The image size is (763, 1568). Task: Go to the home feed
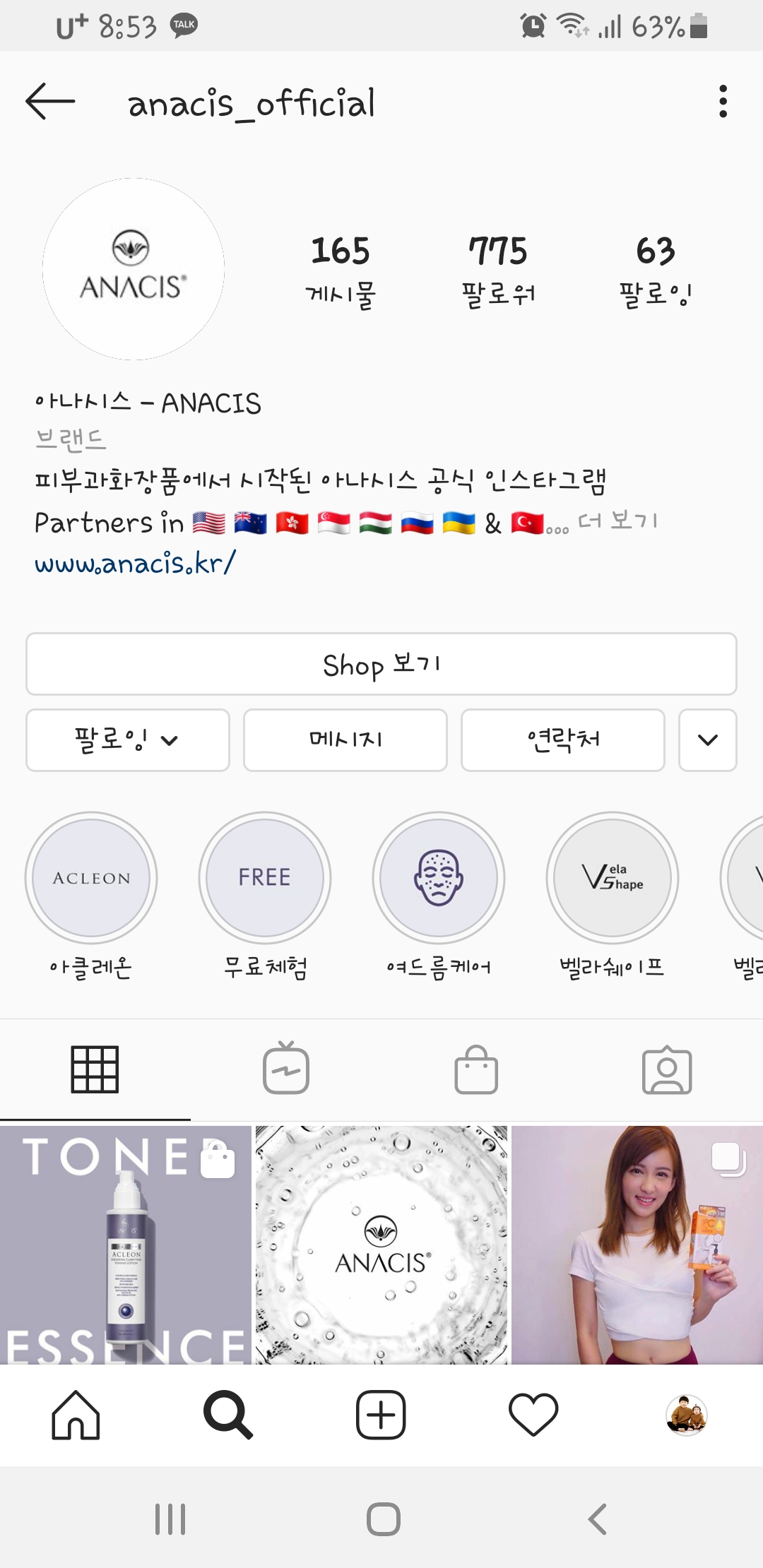[x=76, y=1415]
